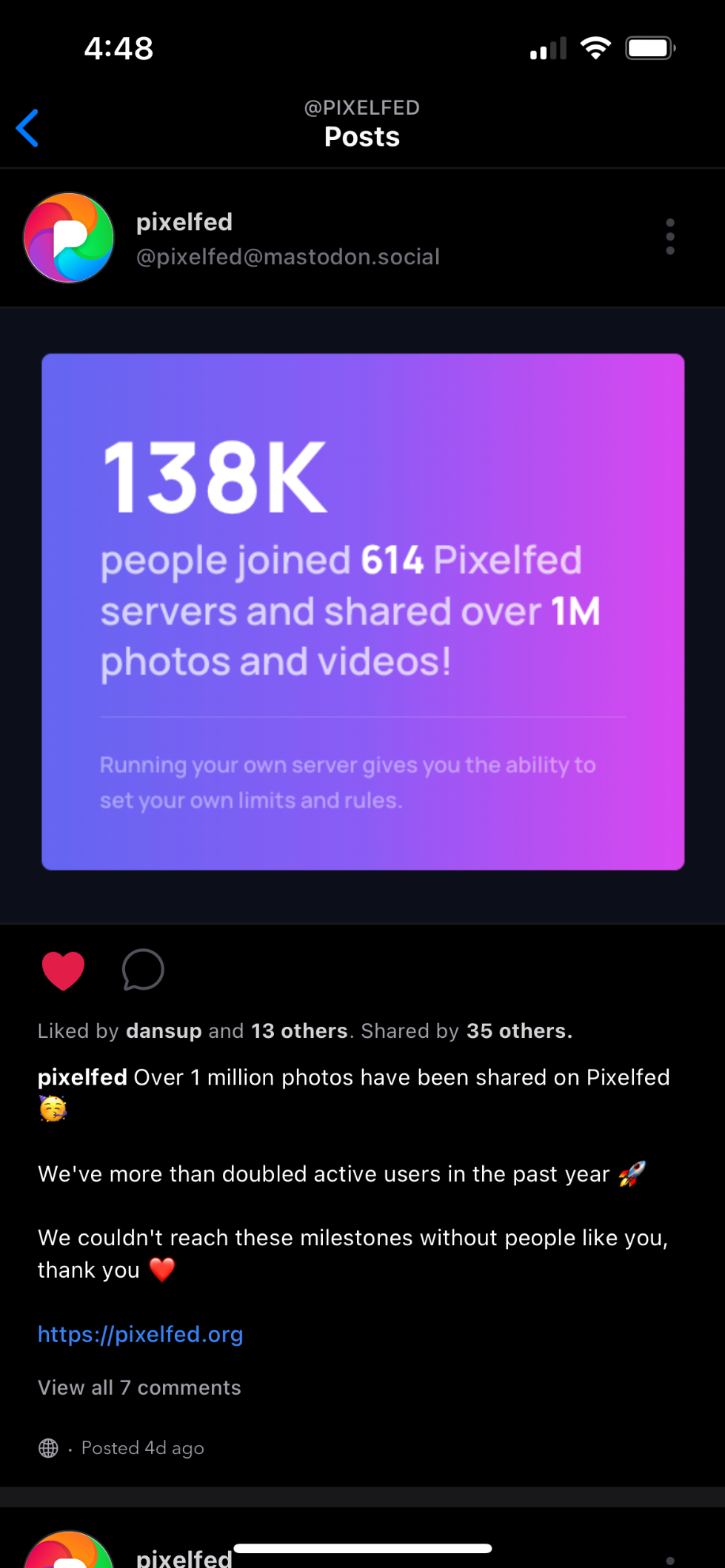
Task: Open the pixelfed profile avatar
Action: point(69,238)
